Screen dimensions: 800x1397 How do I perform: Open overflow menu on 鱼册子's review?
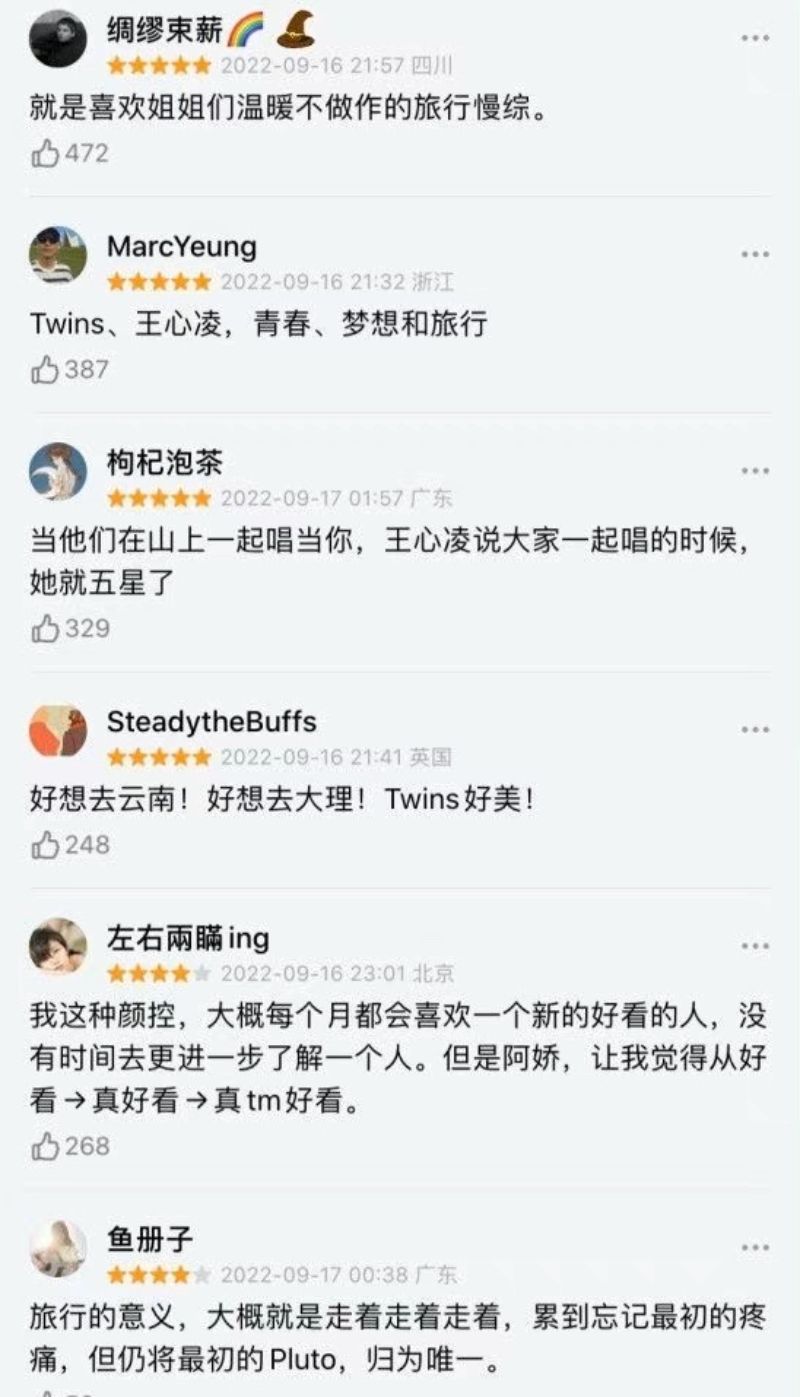pyautogui.click(x=755, y=1247)
